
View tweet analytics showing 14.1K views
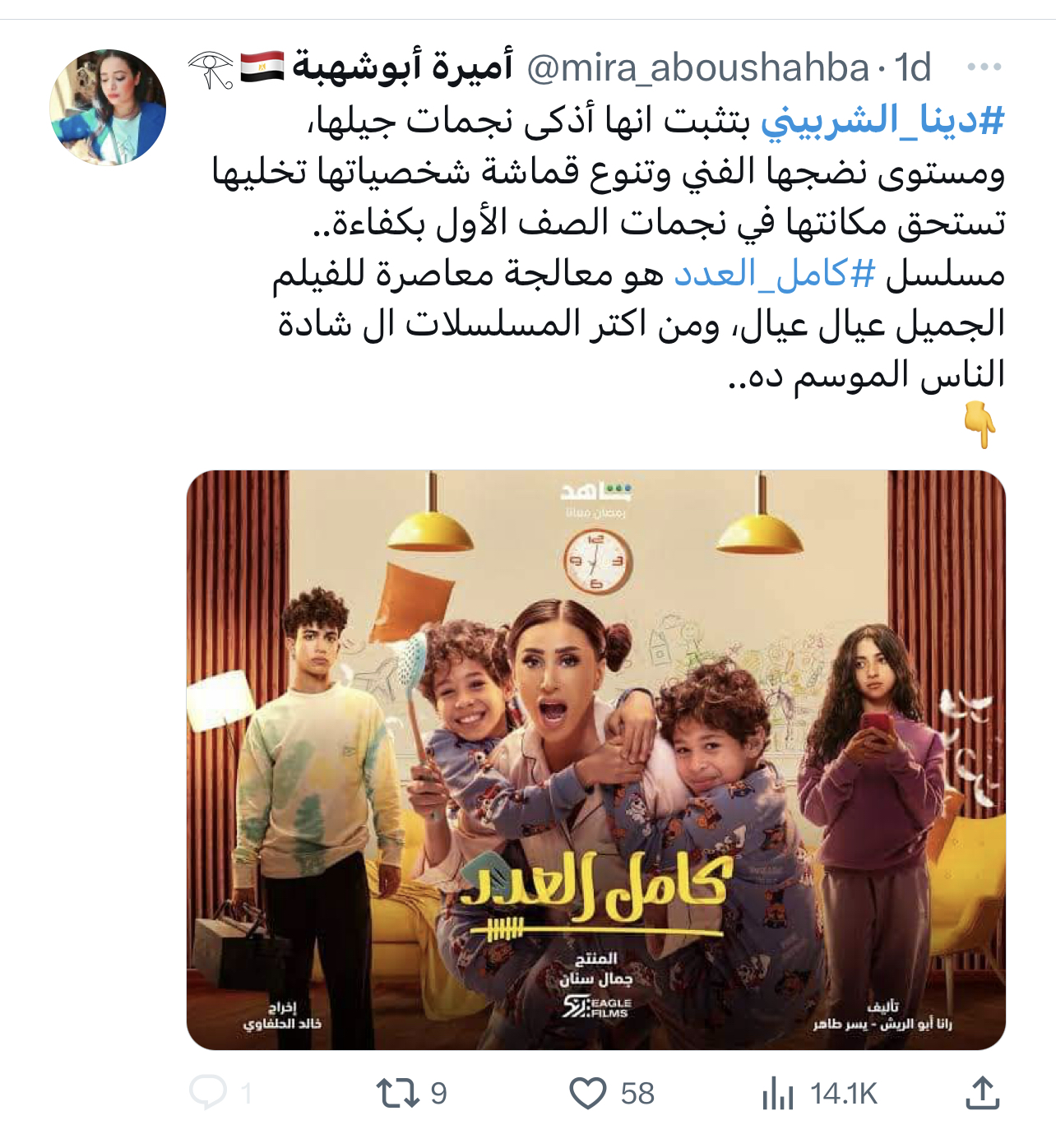point(778,1094)
